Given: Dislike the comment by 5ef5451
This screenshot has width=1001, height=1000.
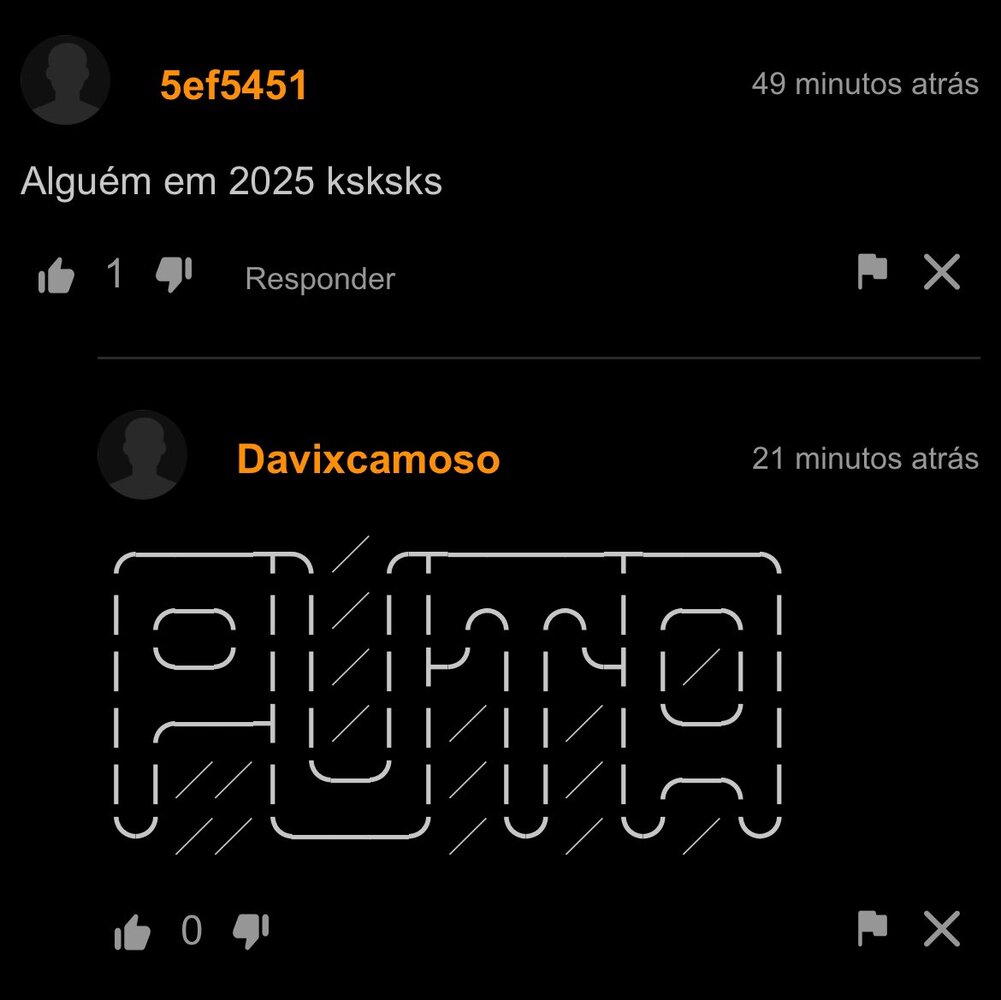Looking at the screenshot, I should [x=174, y=274].
